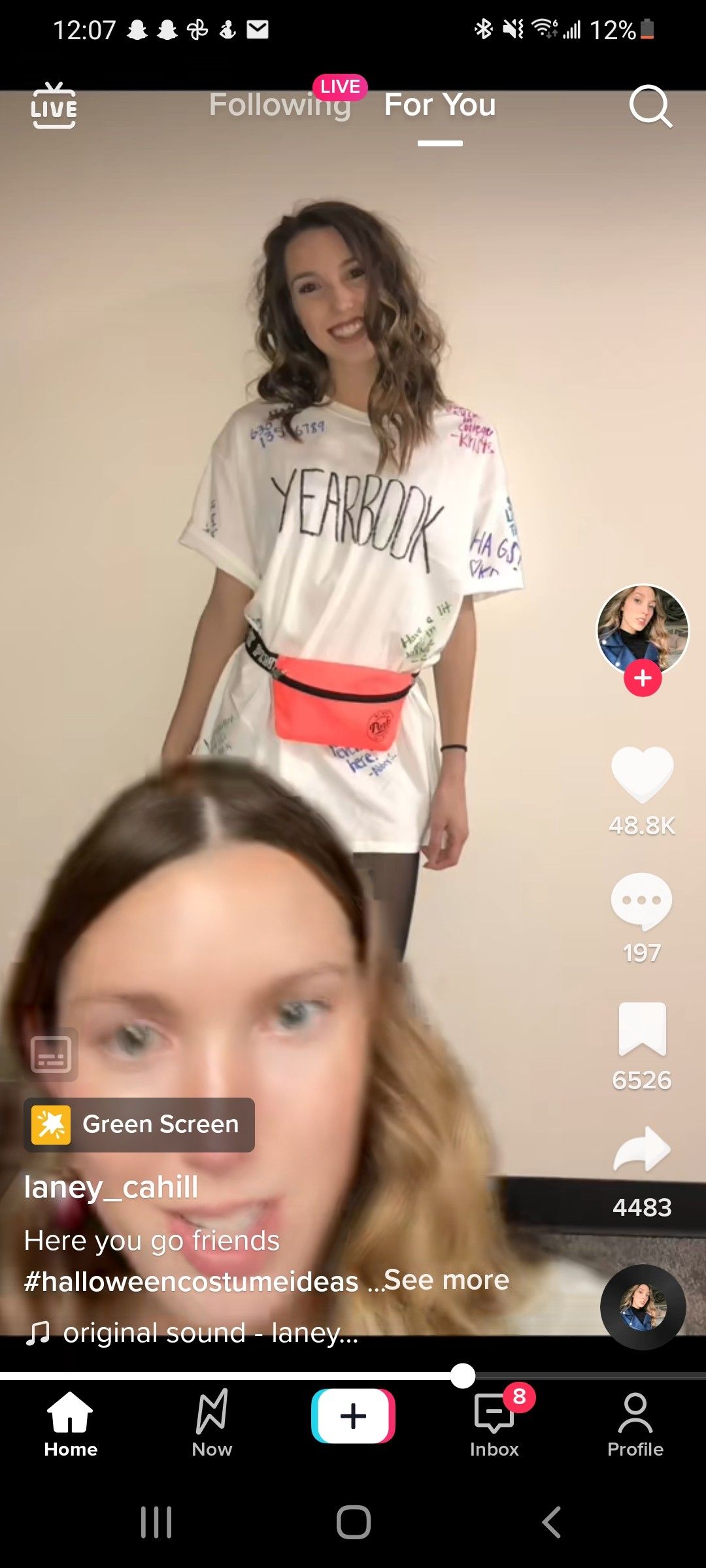Create a new video with plus button
The width and height of the screenshot is (706, 1568).
[353, 1416]
